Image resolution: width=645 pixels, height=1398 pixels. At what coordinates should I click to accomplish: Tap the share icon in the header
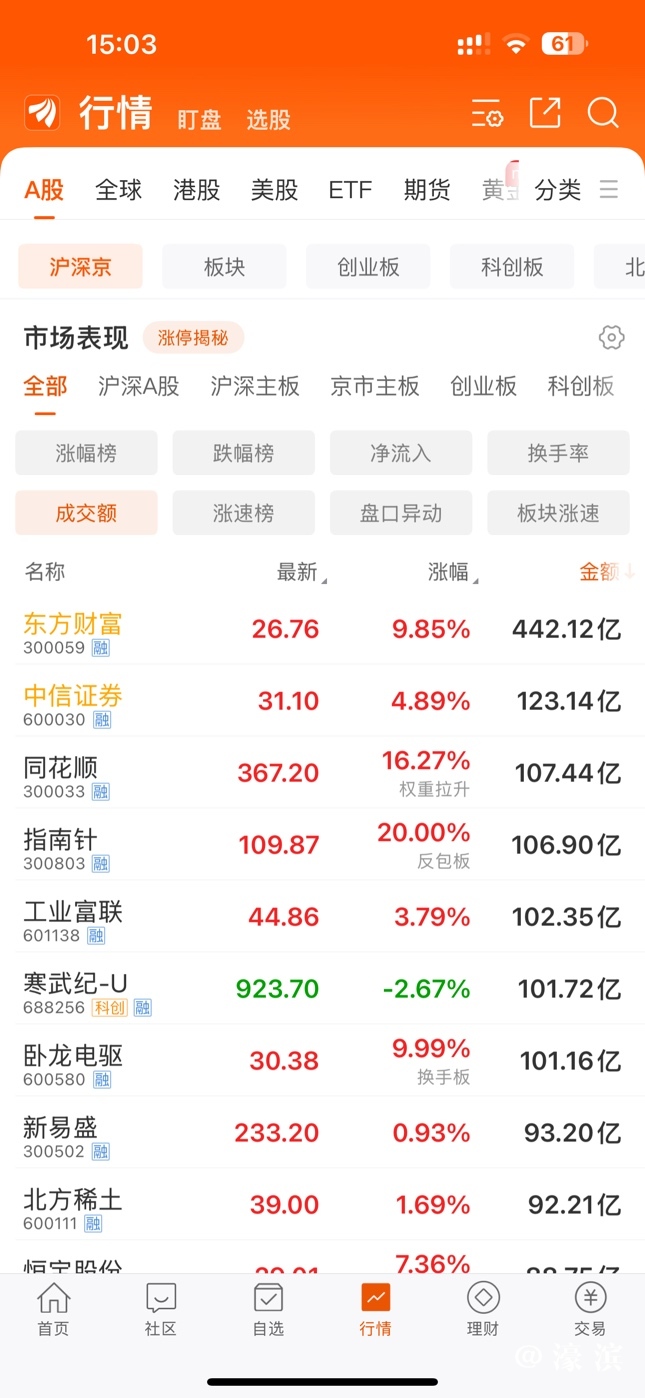(x=545, y=113)
